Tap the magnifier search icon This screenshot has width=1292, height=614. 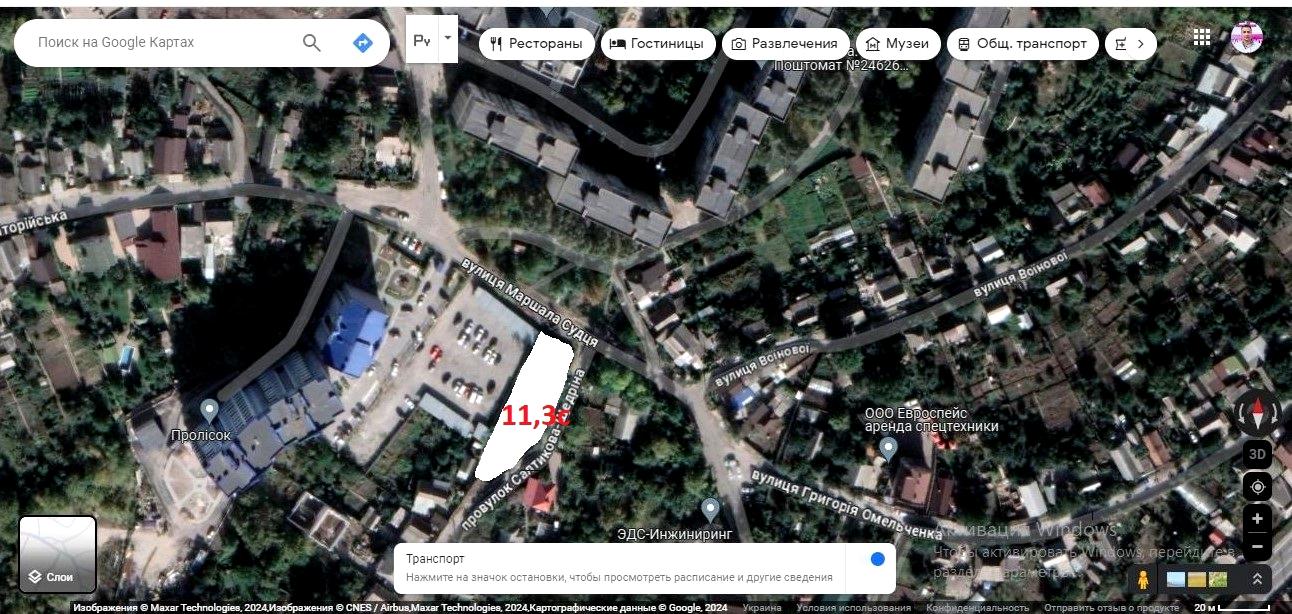(312, 43)
